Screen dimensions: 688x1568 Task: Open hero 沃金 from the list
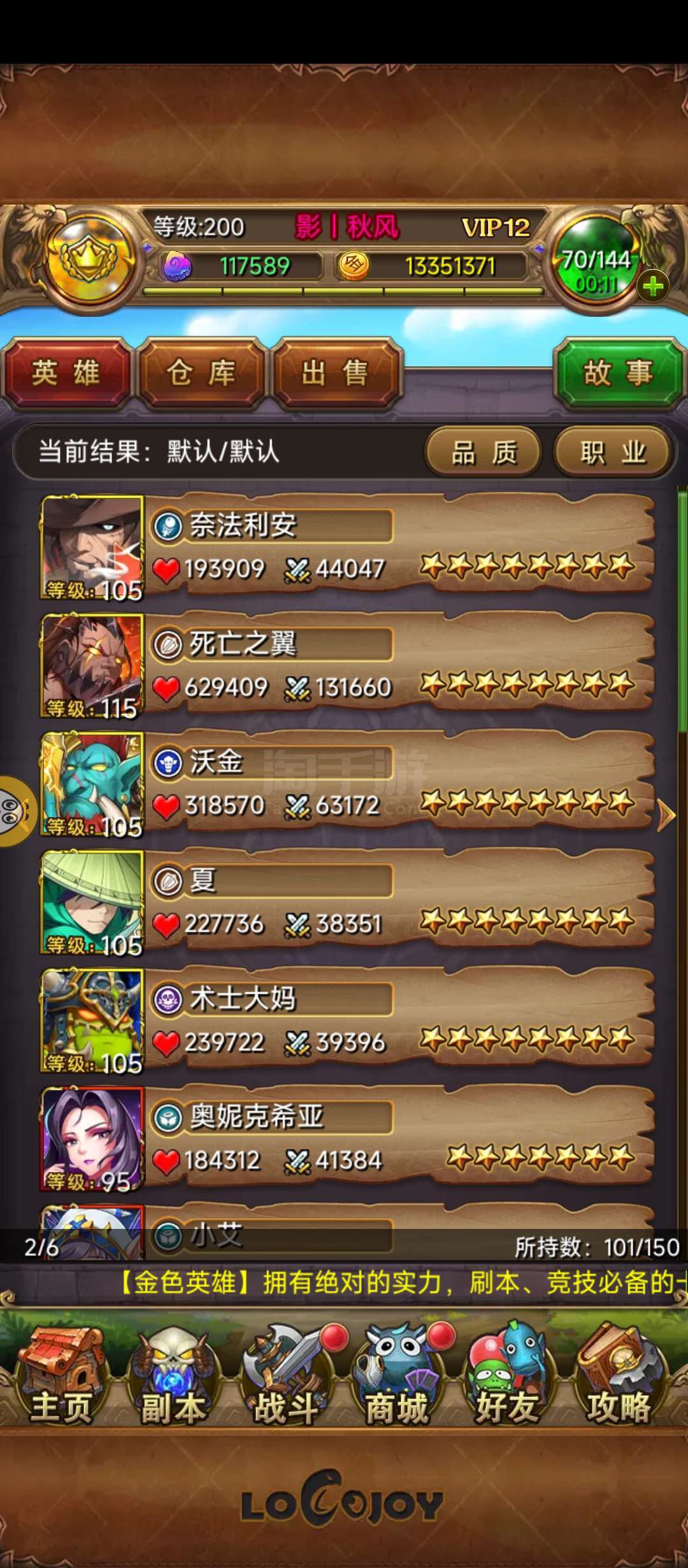coord(347,784)
